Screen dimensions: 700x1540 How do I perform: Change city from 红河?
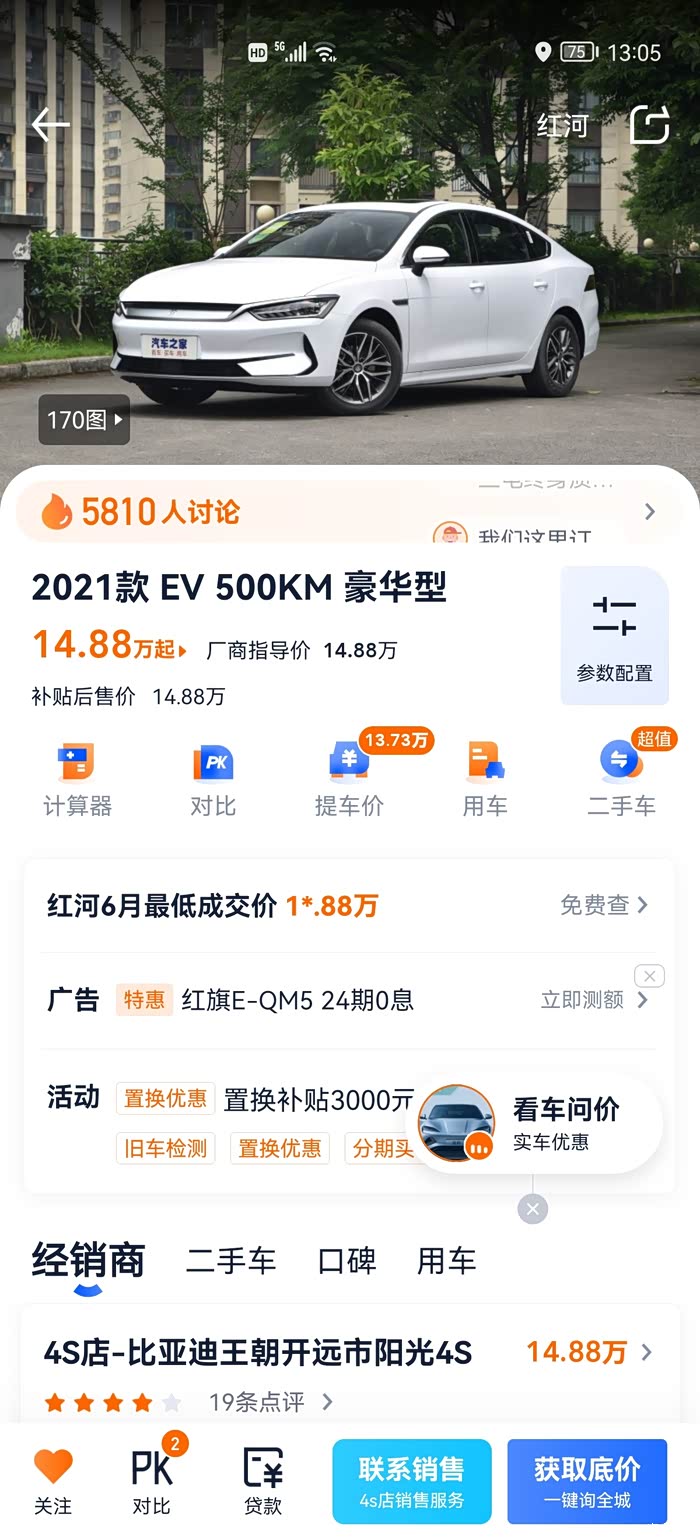563,126
